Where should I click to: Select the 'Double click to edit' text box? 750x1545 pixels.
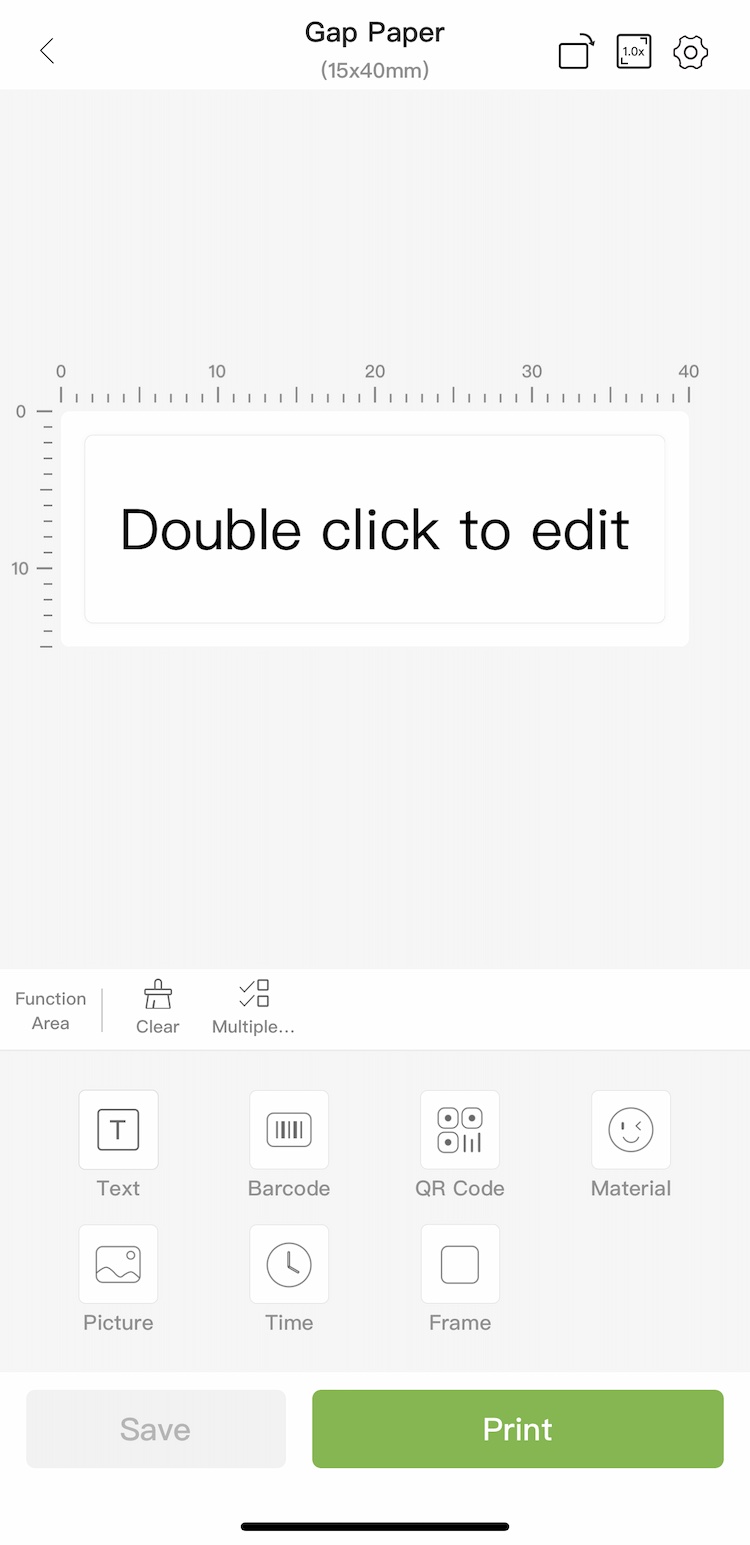click(x=375, y=529)
